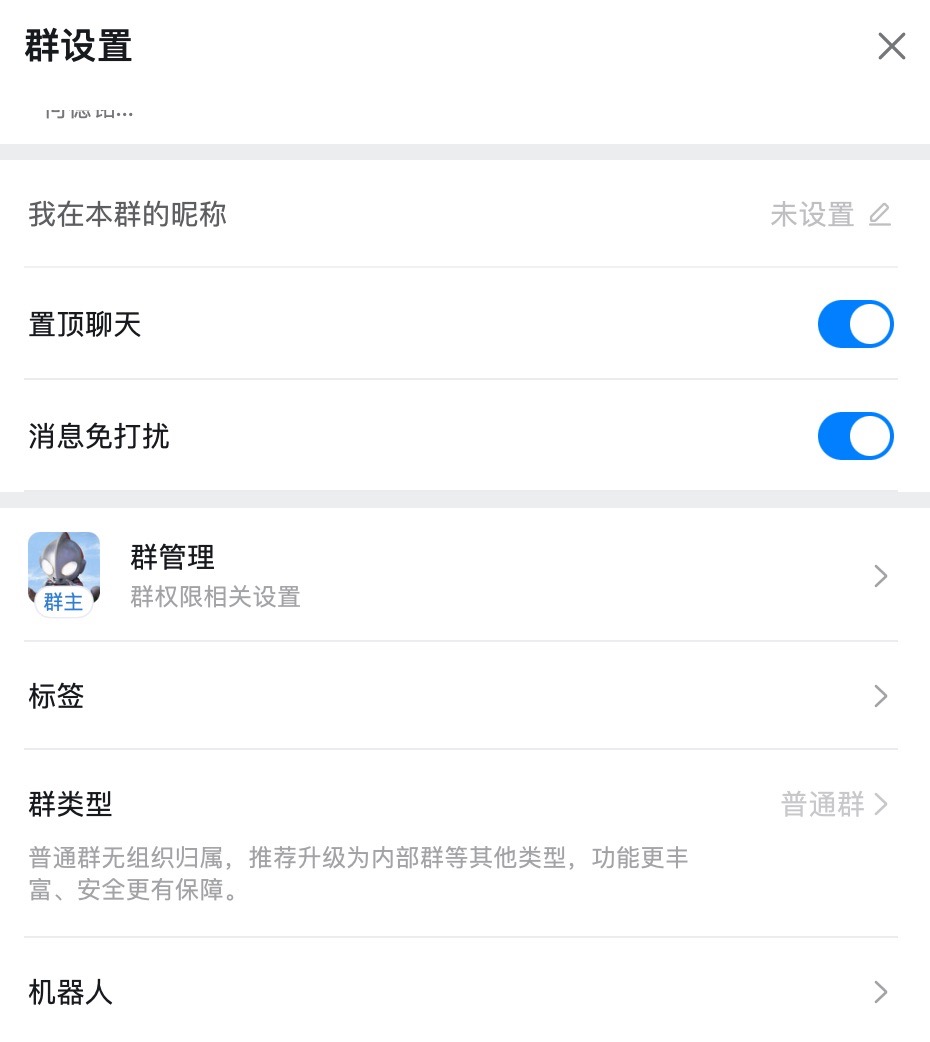Open 群管理 permission settings
930x1042 pixels.
click(x=460, y=576)
